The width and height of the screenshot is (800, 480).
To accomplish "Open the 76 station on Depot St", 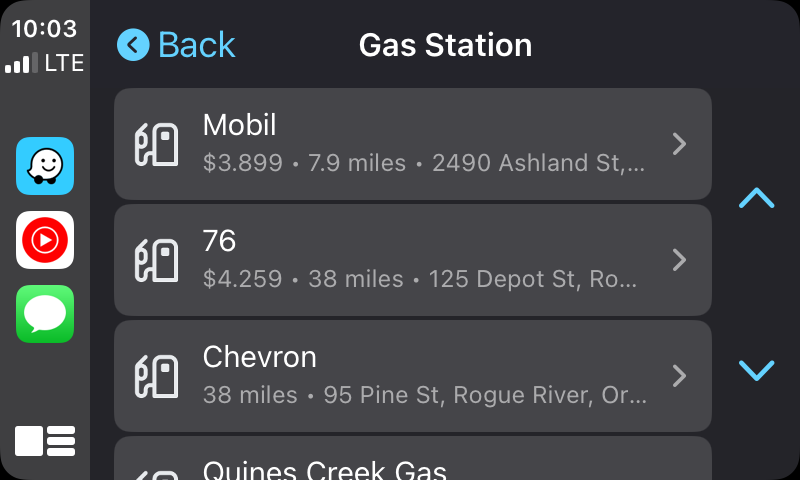I will coord(412,260).
